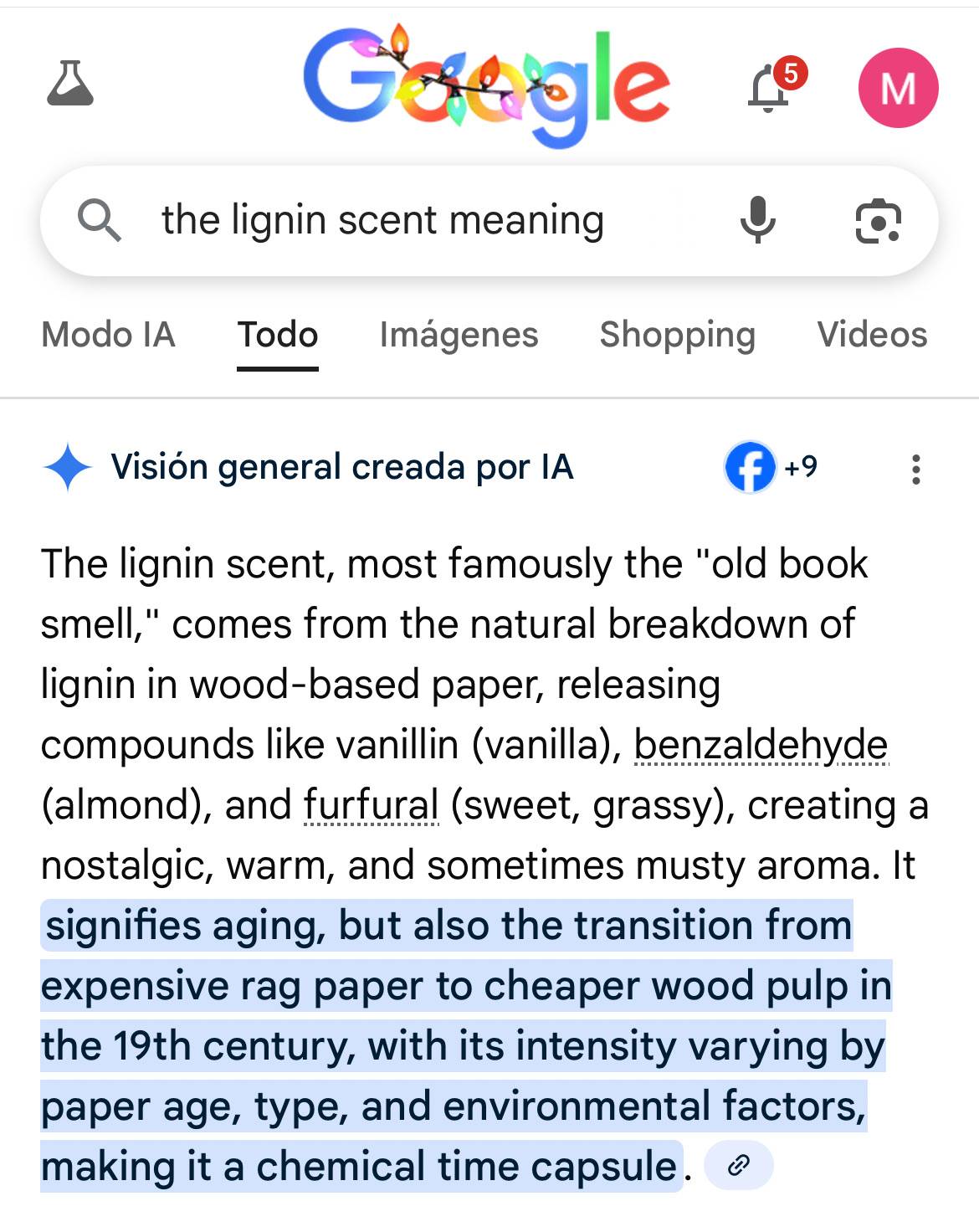Open Search Labs flask icon
Viewport: 979px width, 1232px height.
[x=70, y=84]
